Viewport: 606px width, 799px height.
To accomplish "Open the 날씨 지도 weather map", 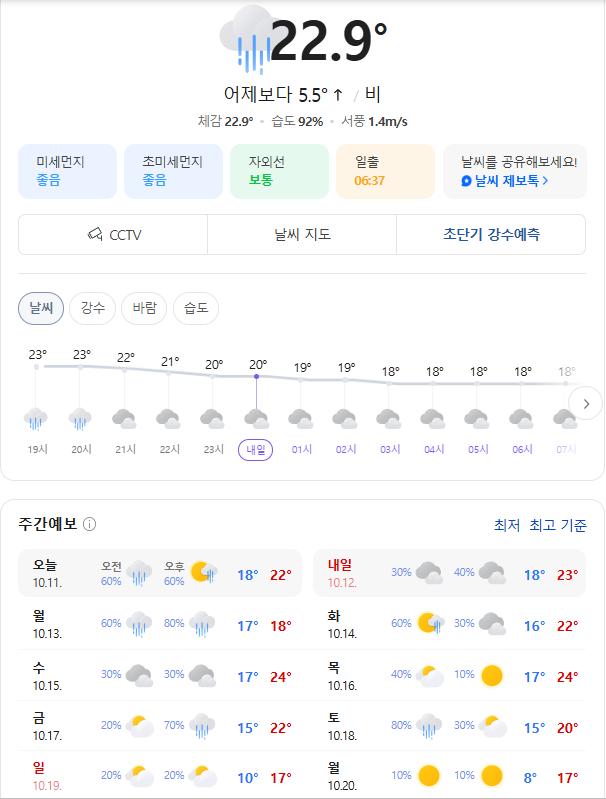I will 302,235.
